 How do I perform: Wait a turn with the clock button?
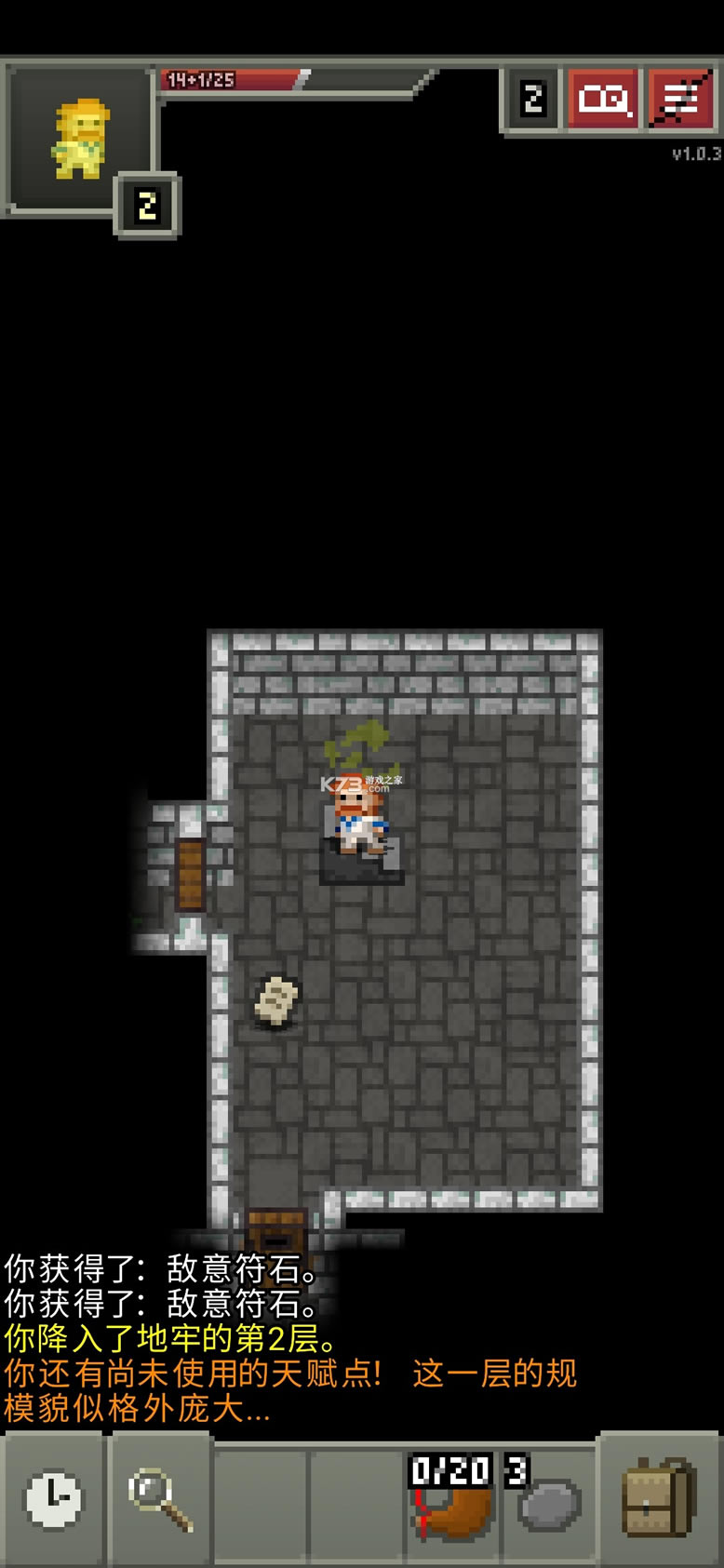53,1498
